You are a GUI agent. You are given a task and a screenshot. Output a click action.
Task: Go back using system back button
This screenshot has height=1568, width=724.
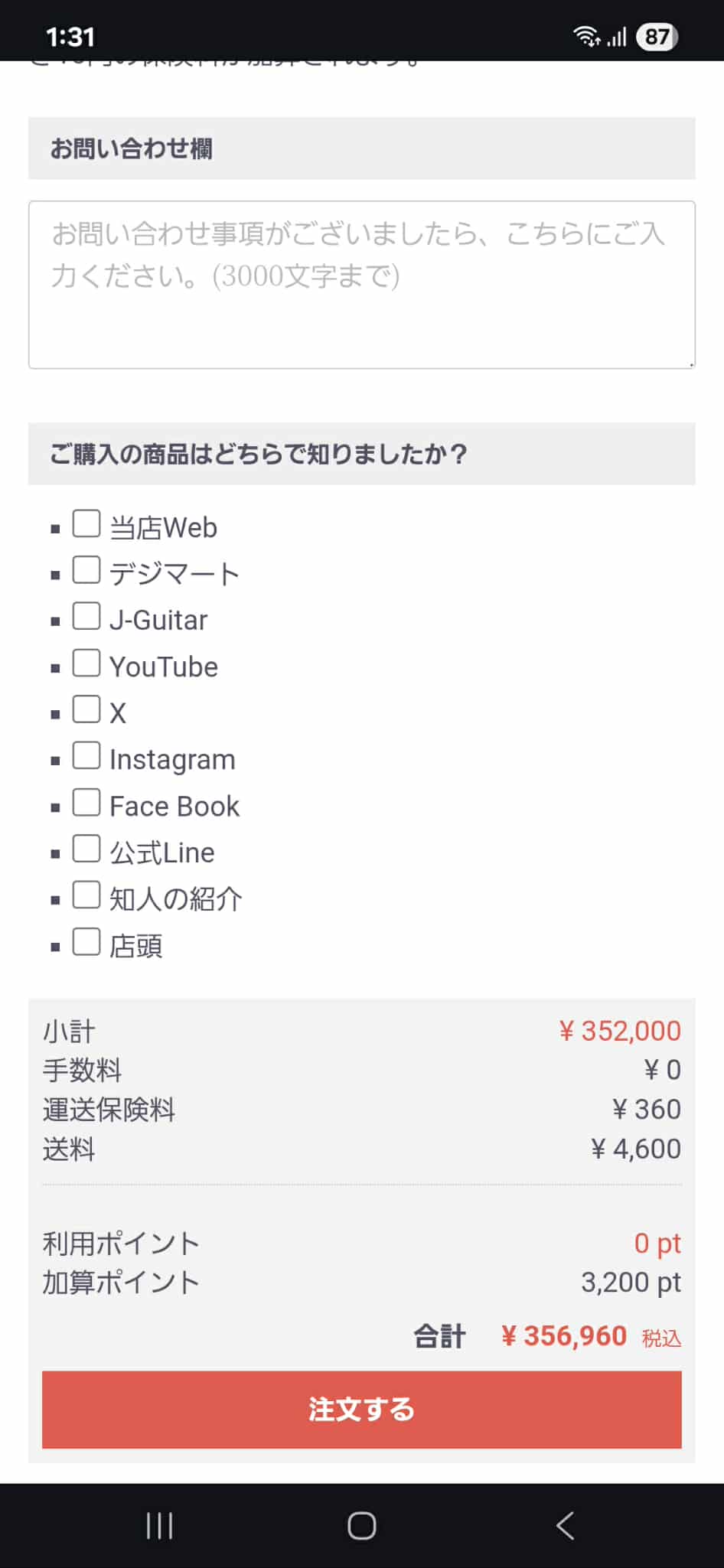565,1525
